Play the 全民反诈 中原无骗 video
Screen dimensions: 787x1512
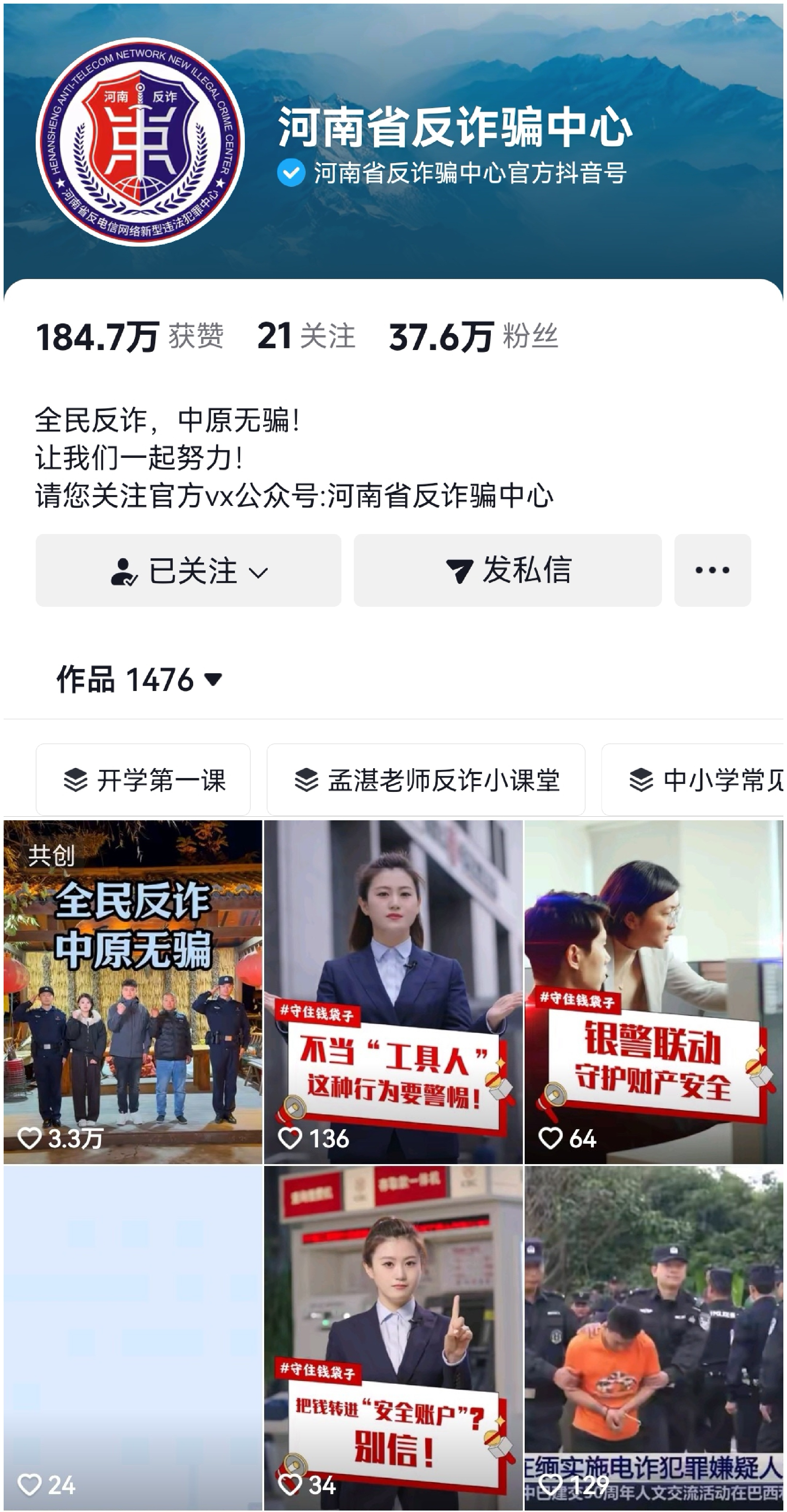[x=133, y=992]
